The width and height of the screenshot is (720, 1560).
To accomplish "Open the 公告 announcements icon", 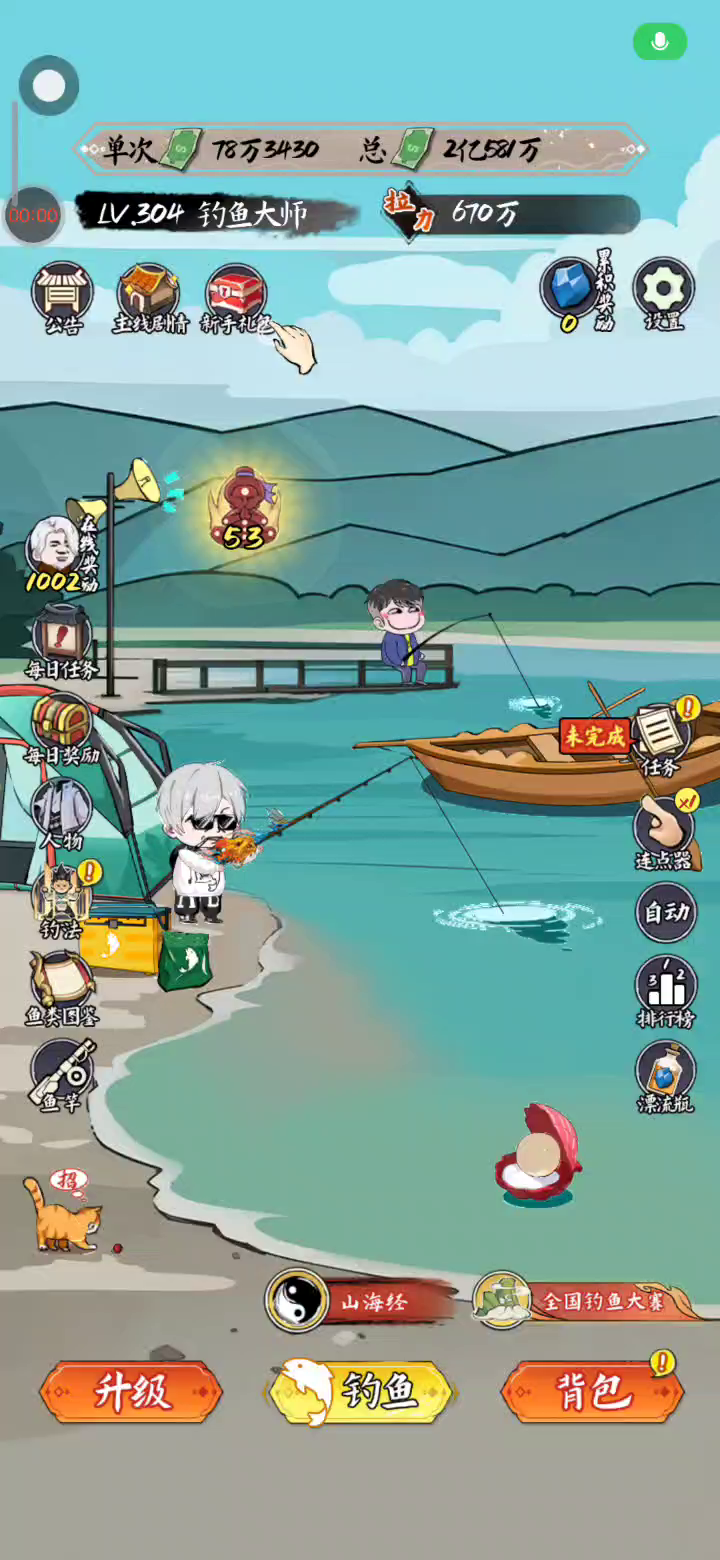I will coord(62,295).
